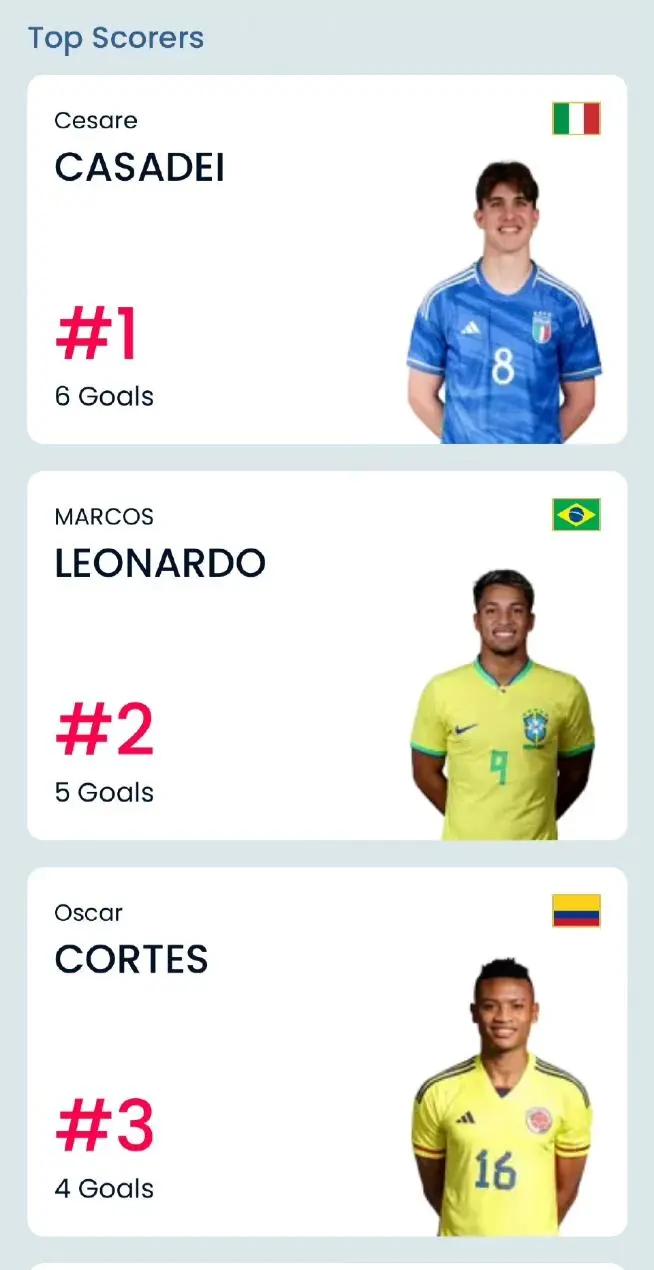View Marcos Leonardo's player card

tap(326, 655)
